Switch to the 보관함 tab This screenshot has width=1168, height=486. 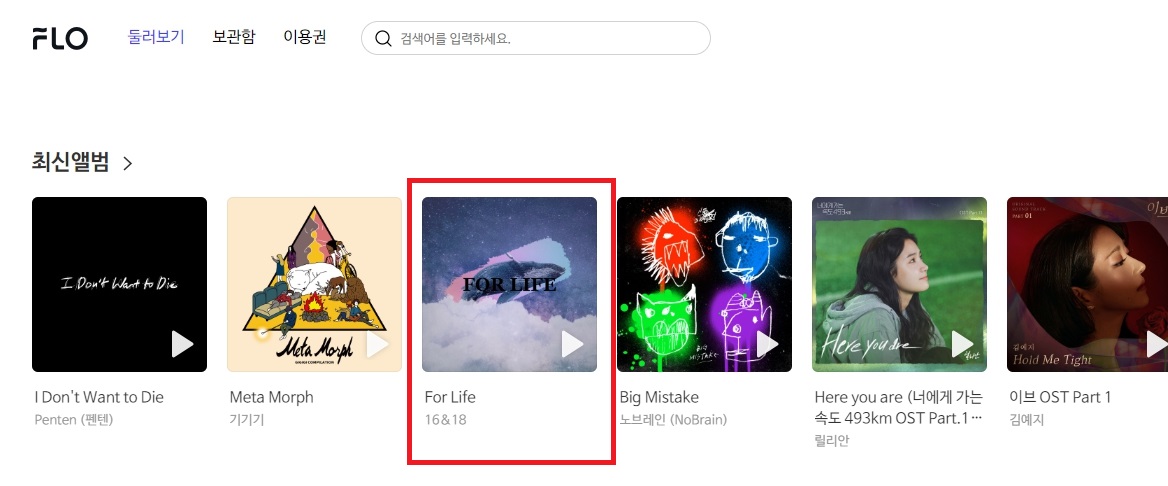coord(234,38)
